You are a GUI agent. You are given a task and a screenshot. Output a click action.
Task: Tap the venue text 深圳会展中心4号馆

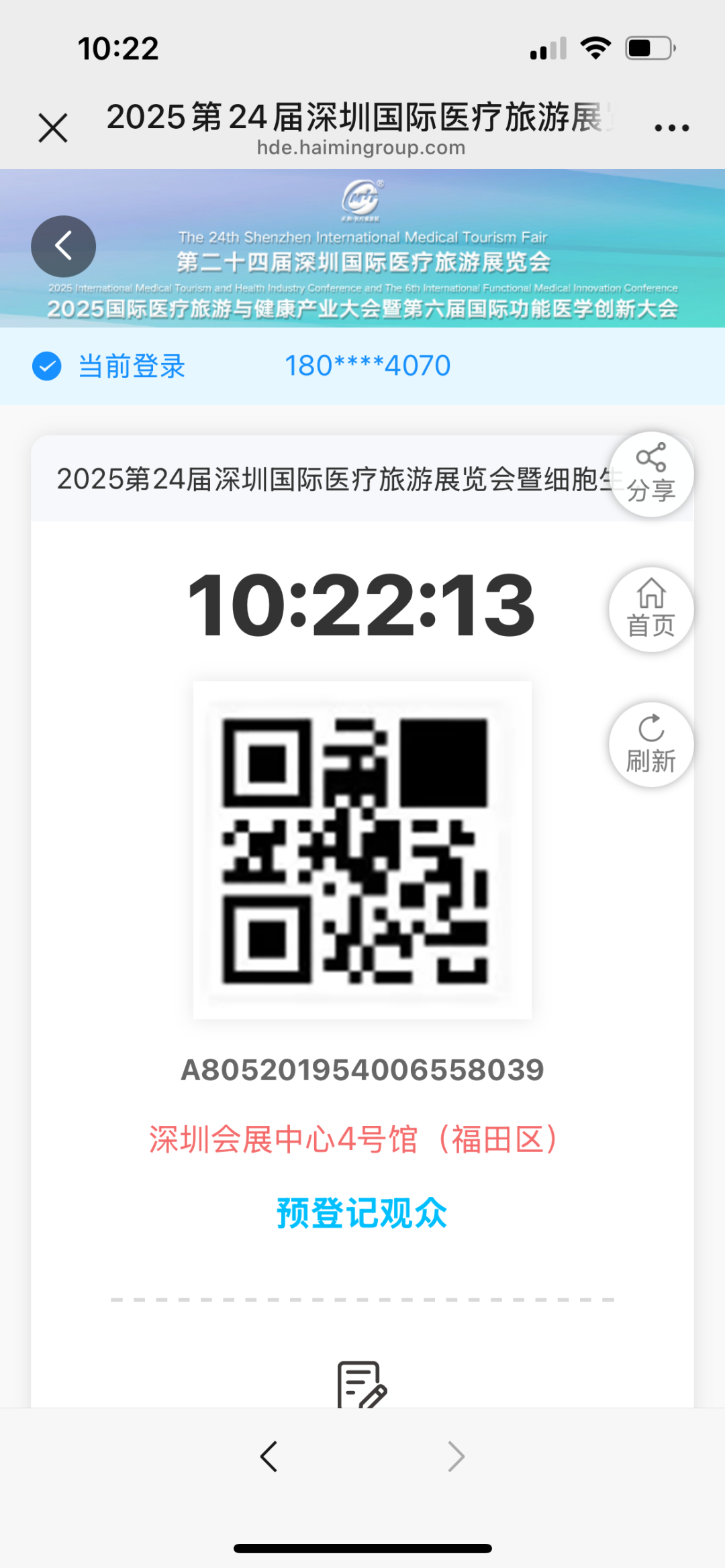point(354,1135)
